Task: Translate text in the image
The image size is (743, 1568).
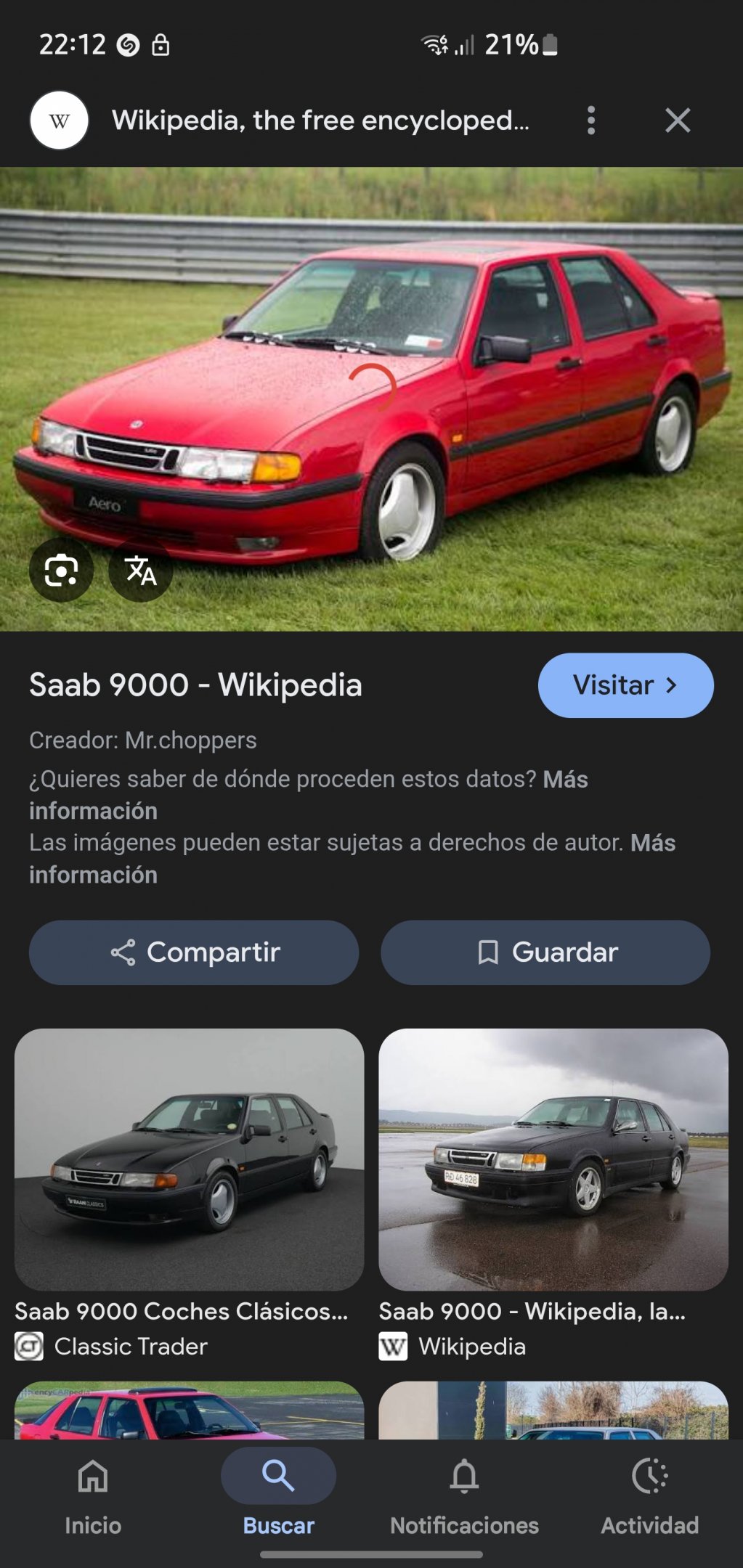Action: [x=141, y=571]
